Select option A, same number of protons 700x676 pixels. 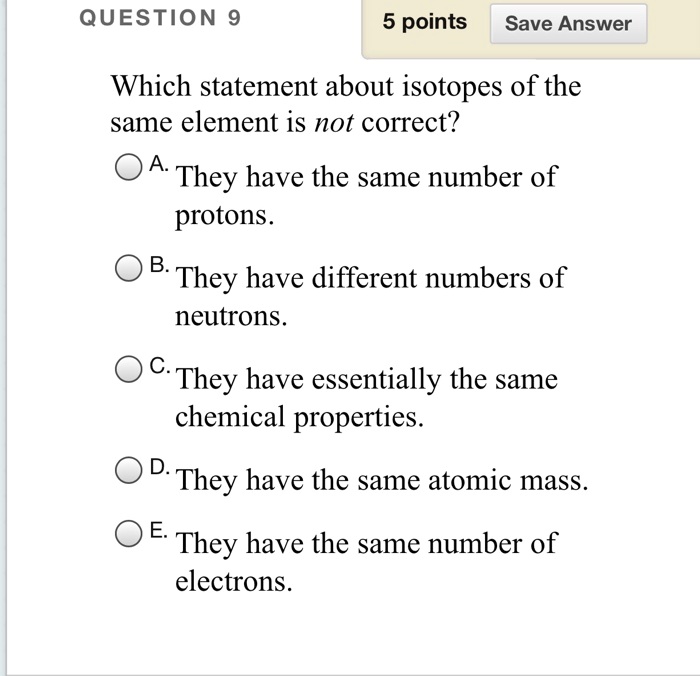[x=129, y=168]
